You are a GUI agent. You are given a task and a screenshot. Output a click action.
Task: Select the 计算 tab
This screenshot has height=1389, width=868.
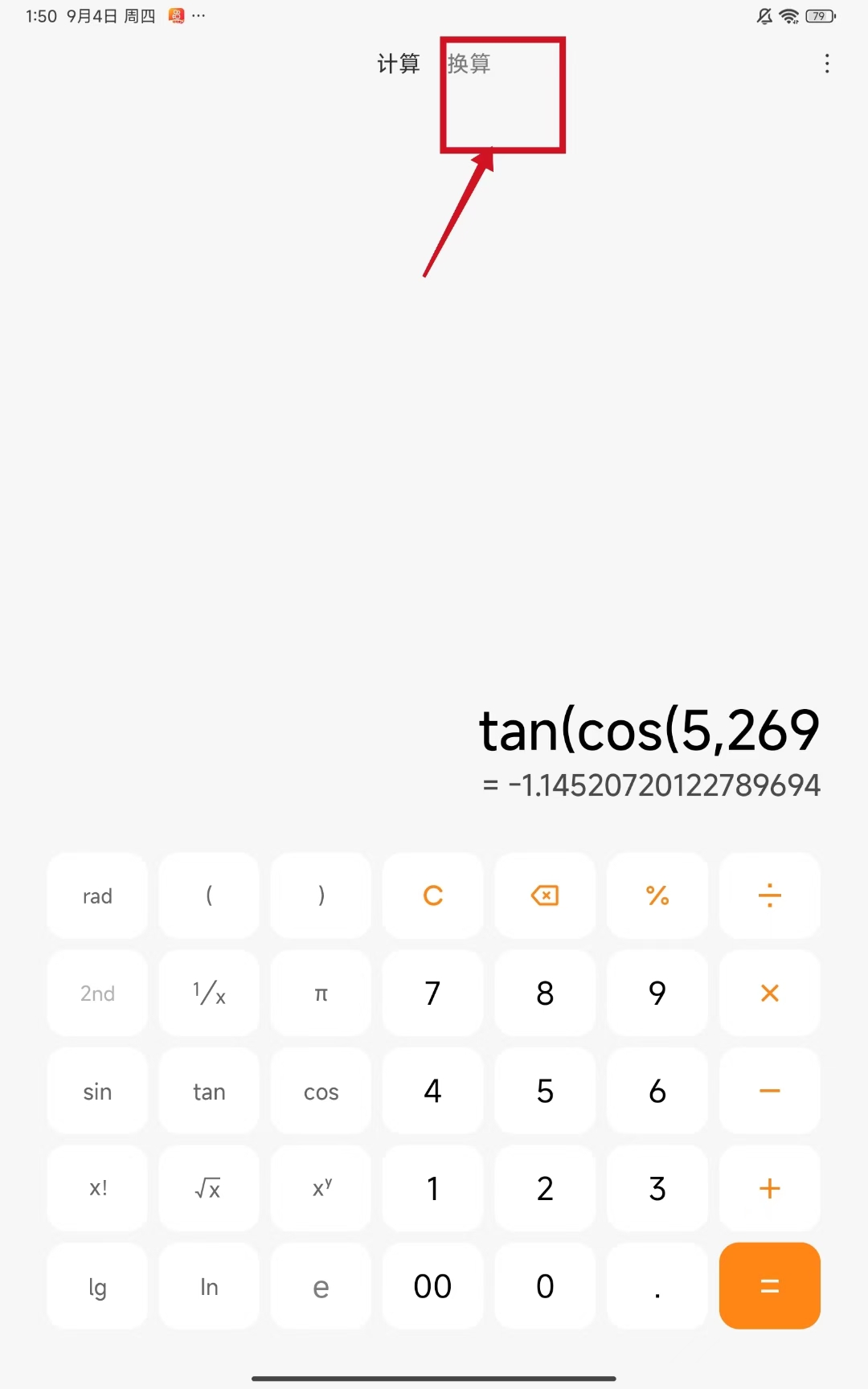pyautogui.click(x=399, y=64)
